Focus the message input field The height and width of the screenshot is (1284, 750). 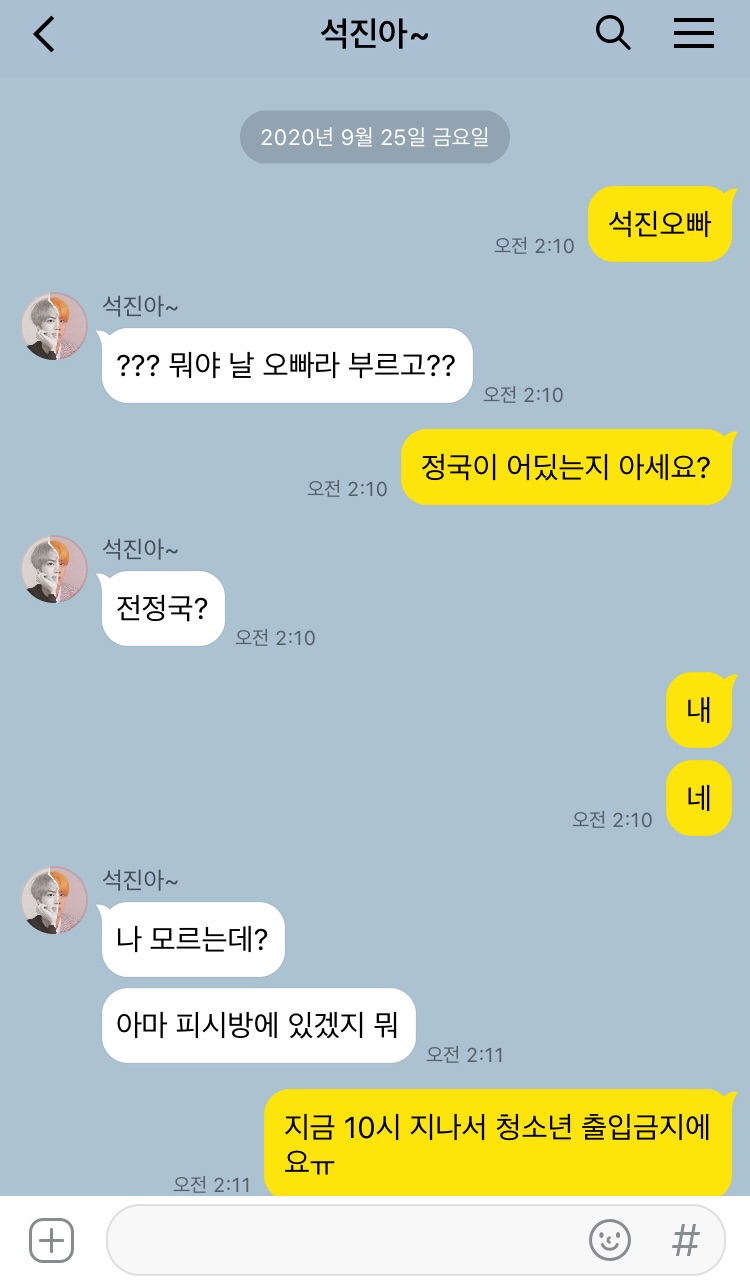pos(340,1241)
